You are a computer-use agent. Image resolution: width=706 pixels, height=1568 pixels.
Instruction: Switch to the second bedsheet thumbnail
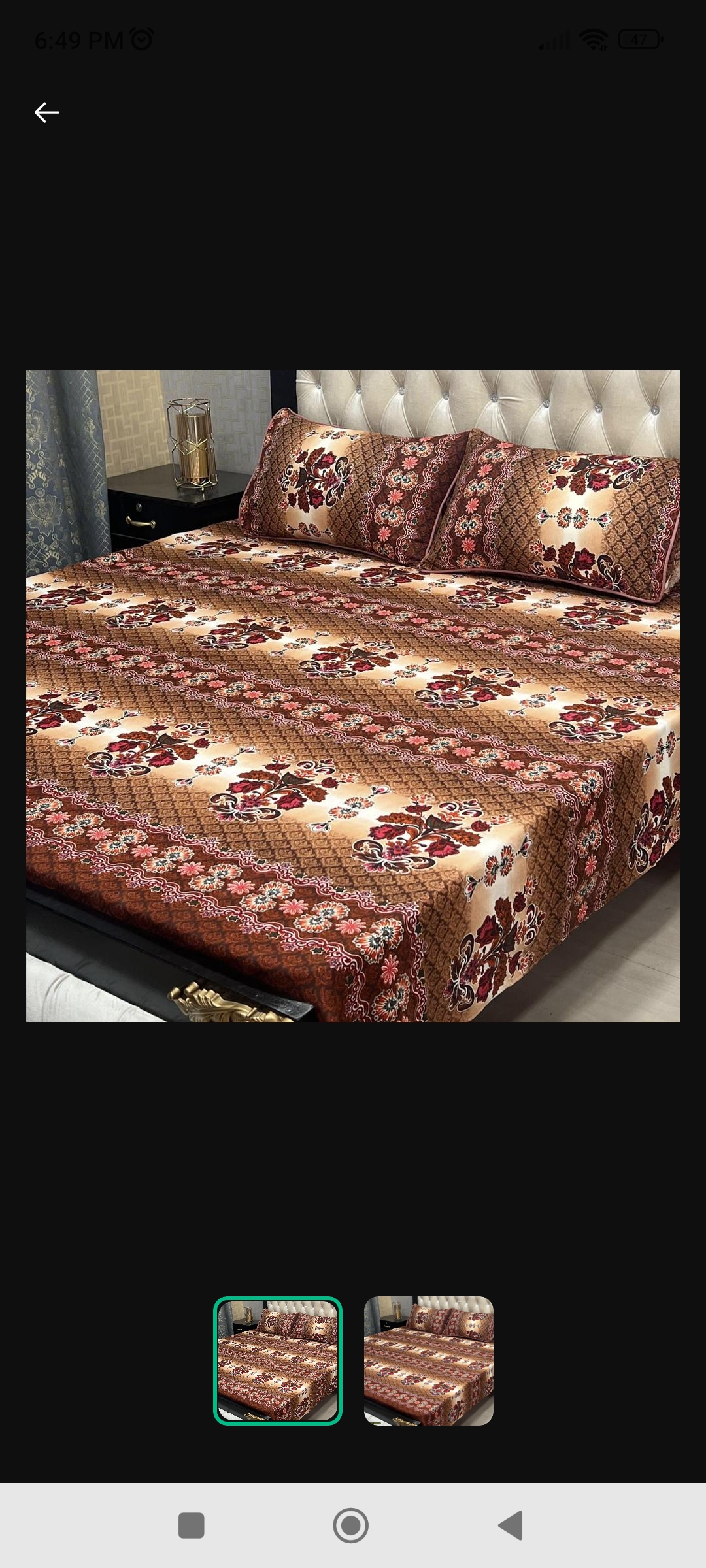pos(428,1360)
